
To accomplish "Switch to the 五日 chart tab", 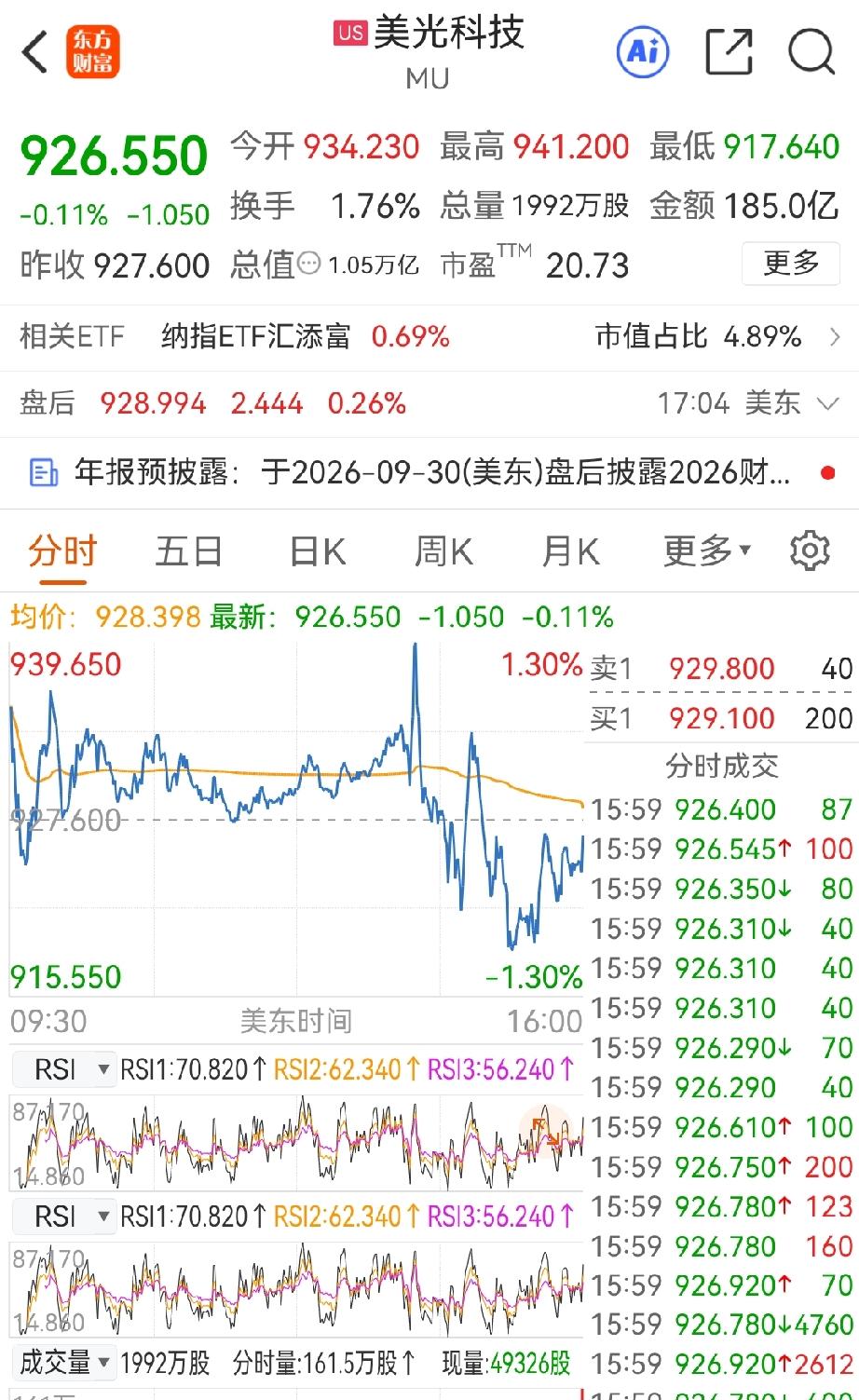I will 188,552.
